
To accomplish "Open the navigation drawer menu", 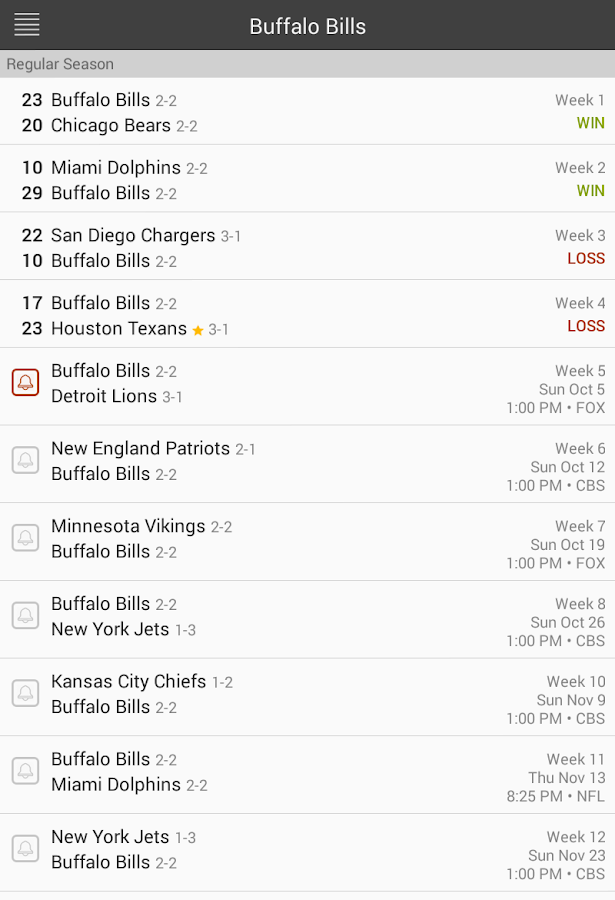I will [x=27, y=25].
